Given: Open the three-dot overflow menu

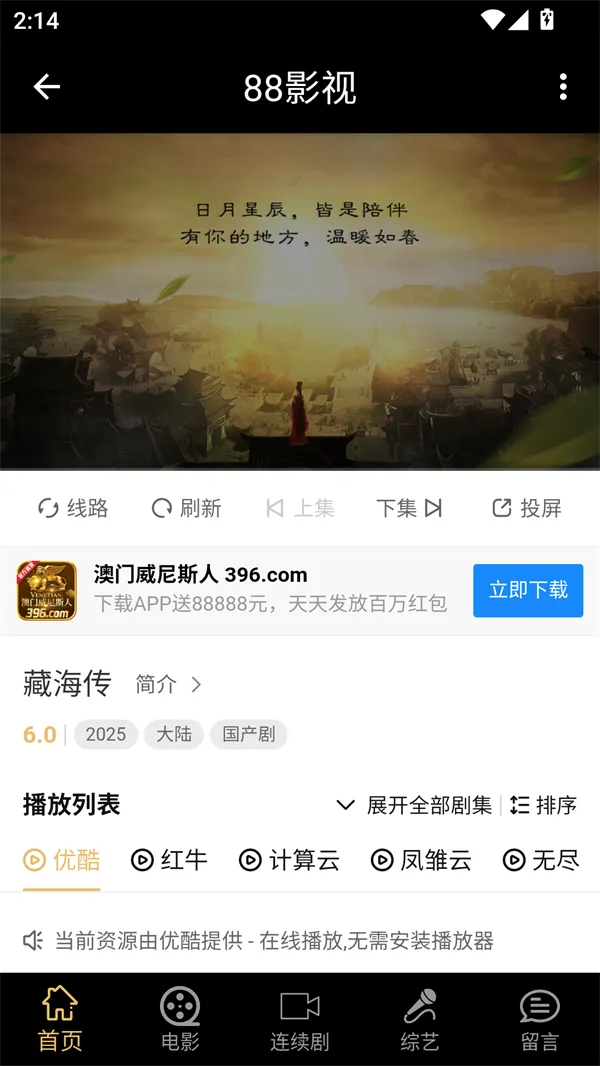Looking at the screenshot, I should tap(563, 88).
